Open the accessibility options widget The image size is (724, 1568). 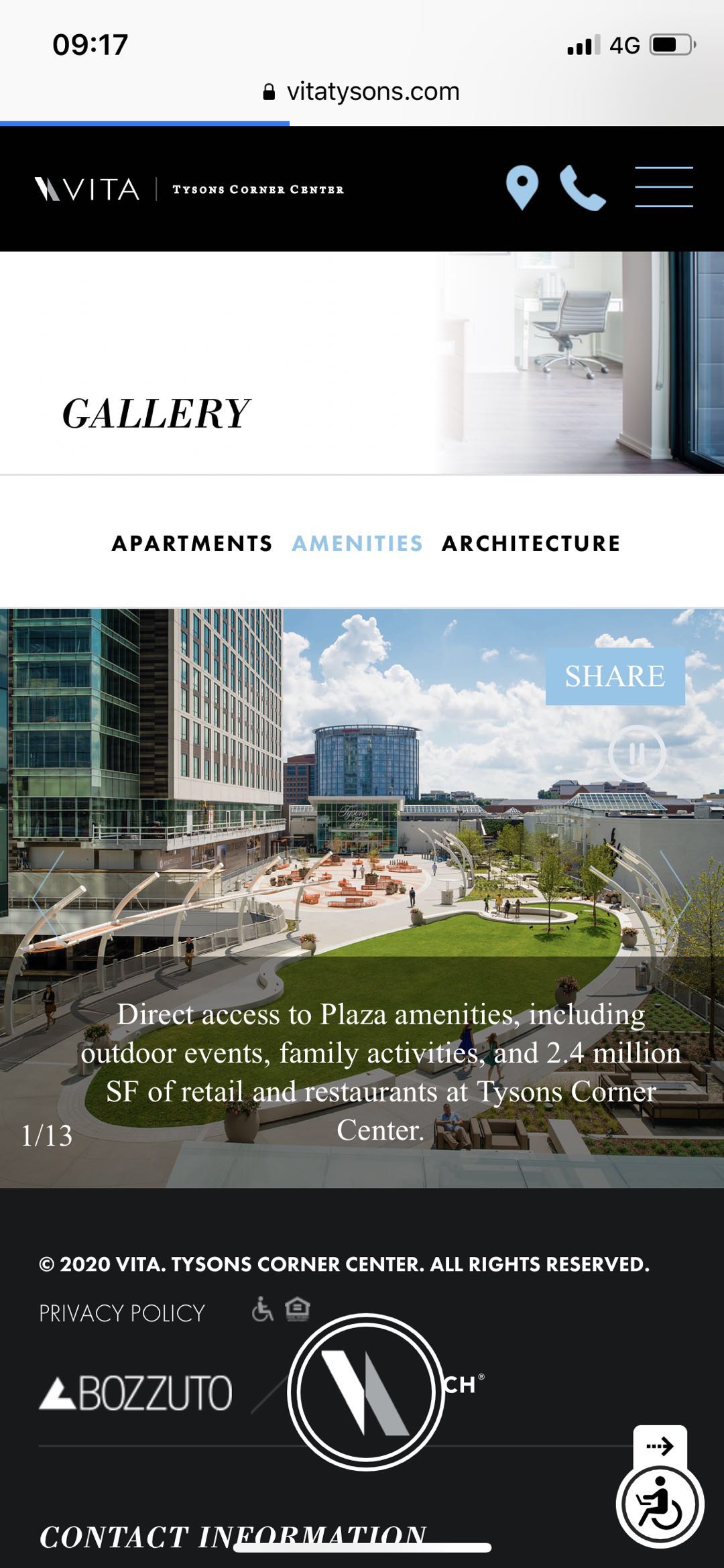pyautogui.click(x=660, y=1504)
